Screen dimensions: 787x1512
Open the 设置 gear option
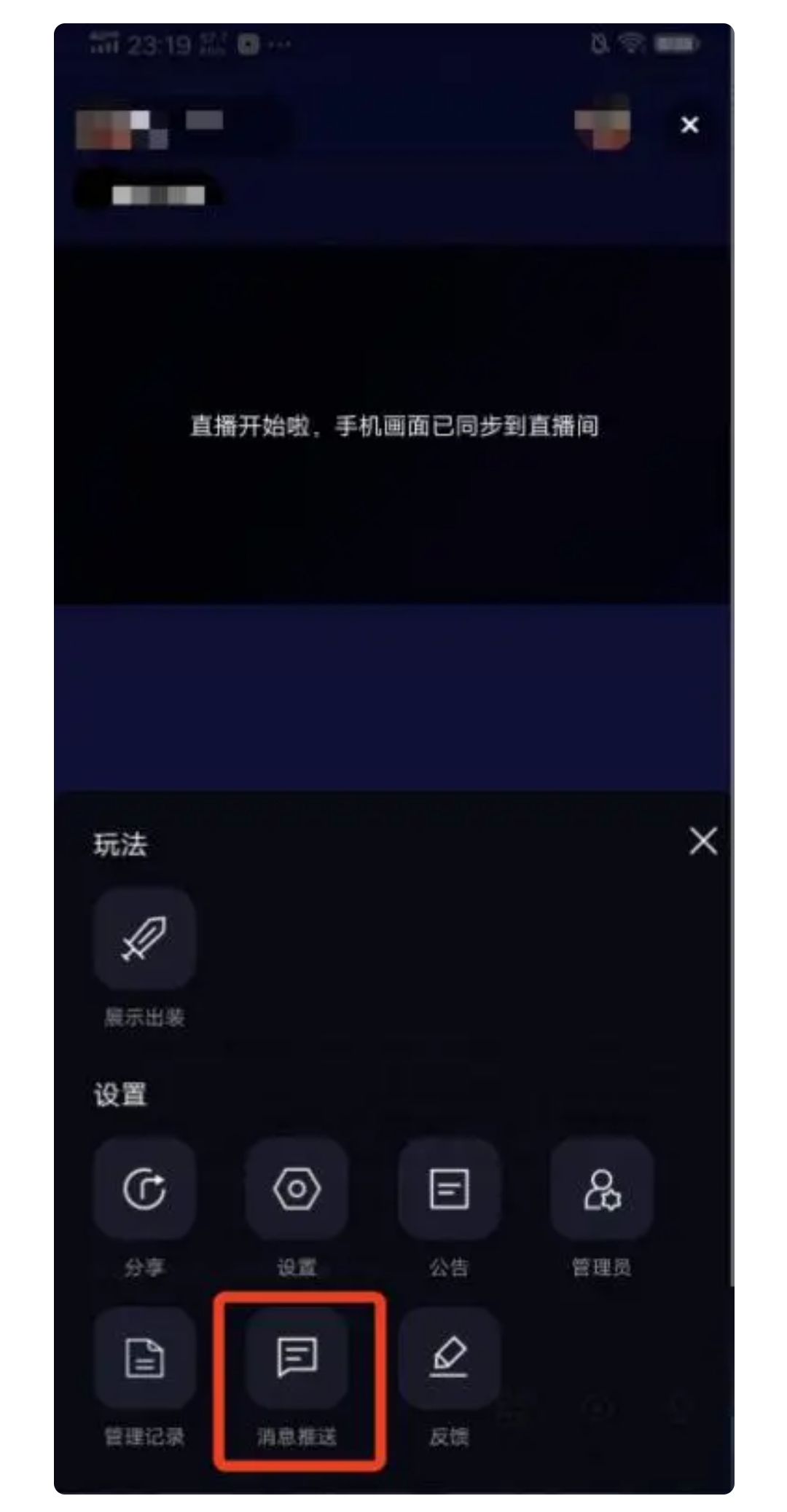pos(297,1189)
